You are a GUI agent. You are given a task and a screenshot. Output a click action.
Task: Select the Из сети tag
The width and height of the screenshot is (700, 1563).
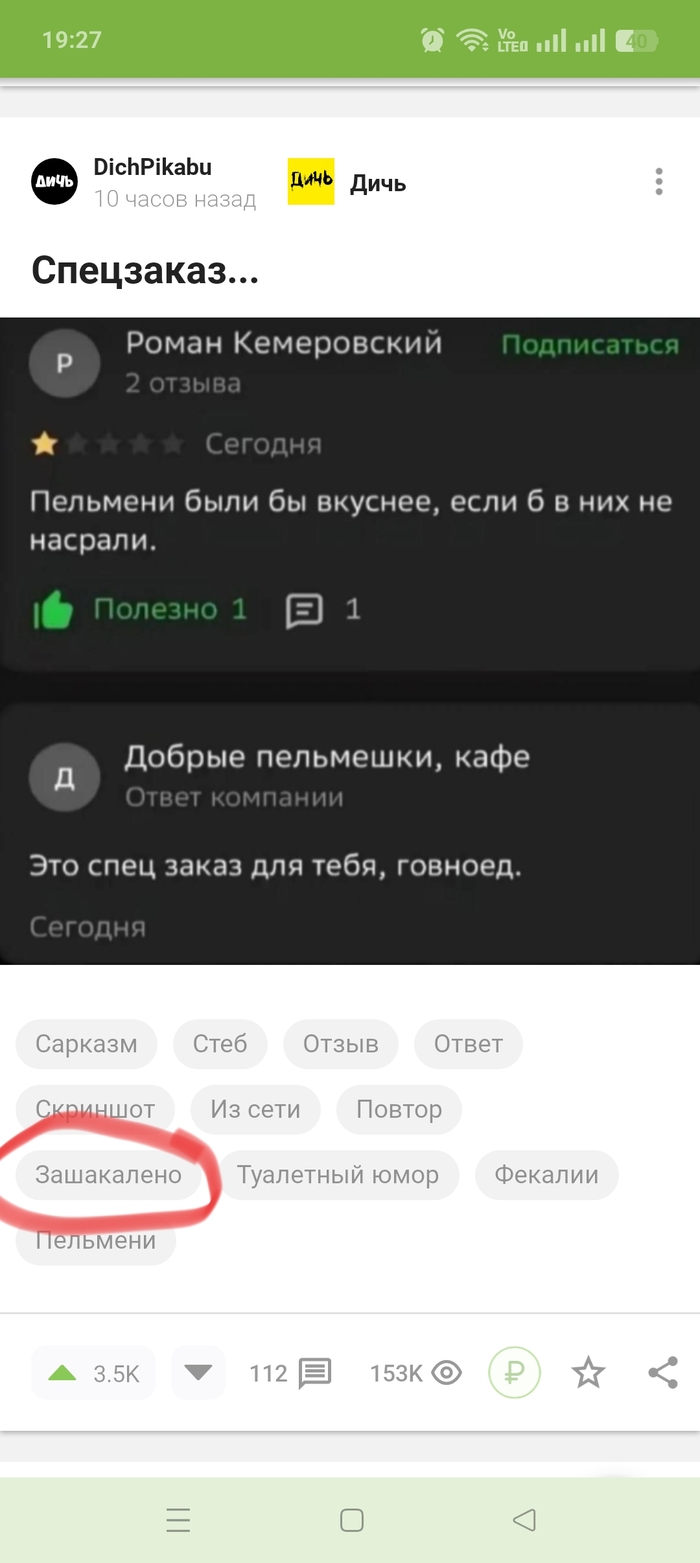click(x=255, y=1109)
